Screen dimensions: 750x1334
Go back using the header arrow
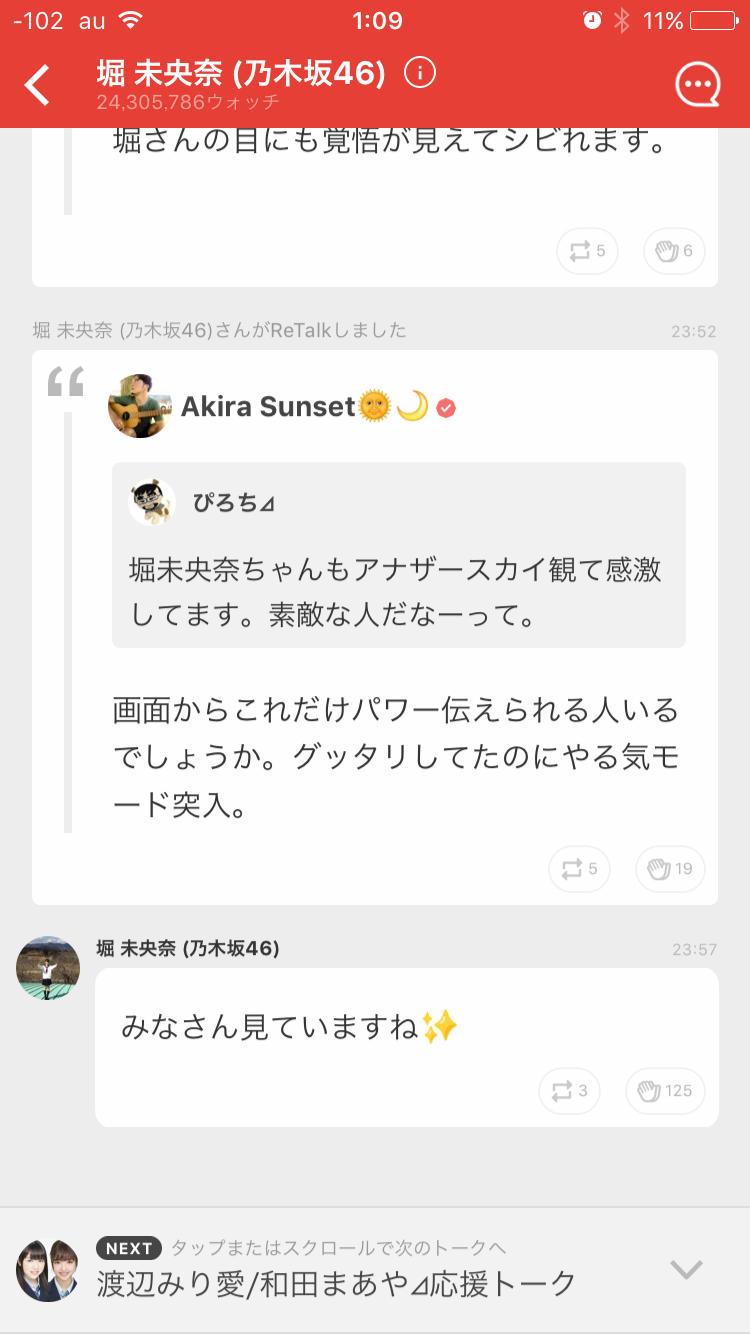(x=38, y=86)
